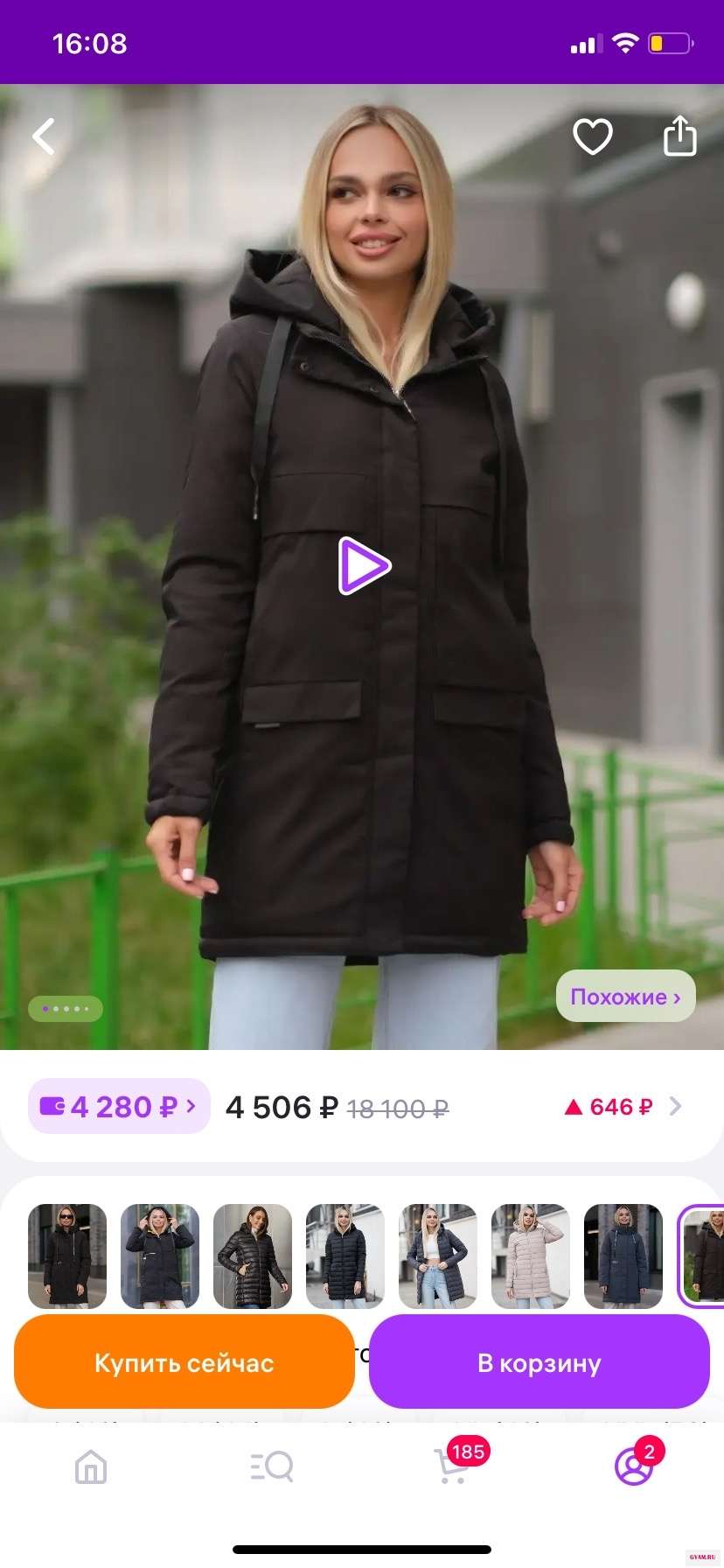Open the profile tab
Viewport: 724px width, 1568px height.
(634, 1467)
